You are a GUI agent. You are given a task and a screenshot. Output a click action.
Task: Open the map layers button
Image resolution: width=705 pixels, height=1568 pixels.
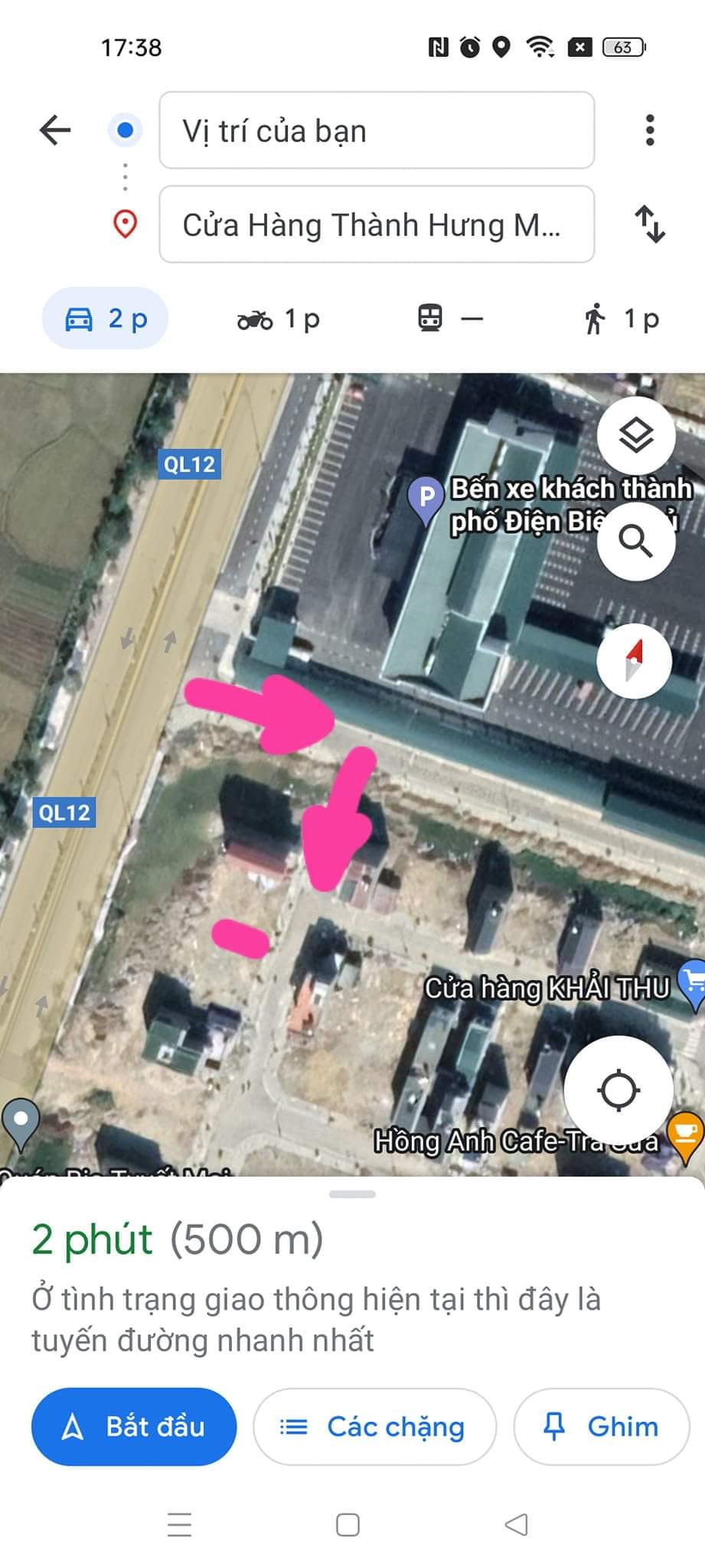pos(635,435)
